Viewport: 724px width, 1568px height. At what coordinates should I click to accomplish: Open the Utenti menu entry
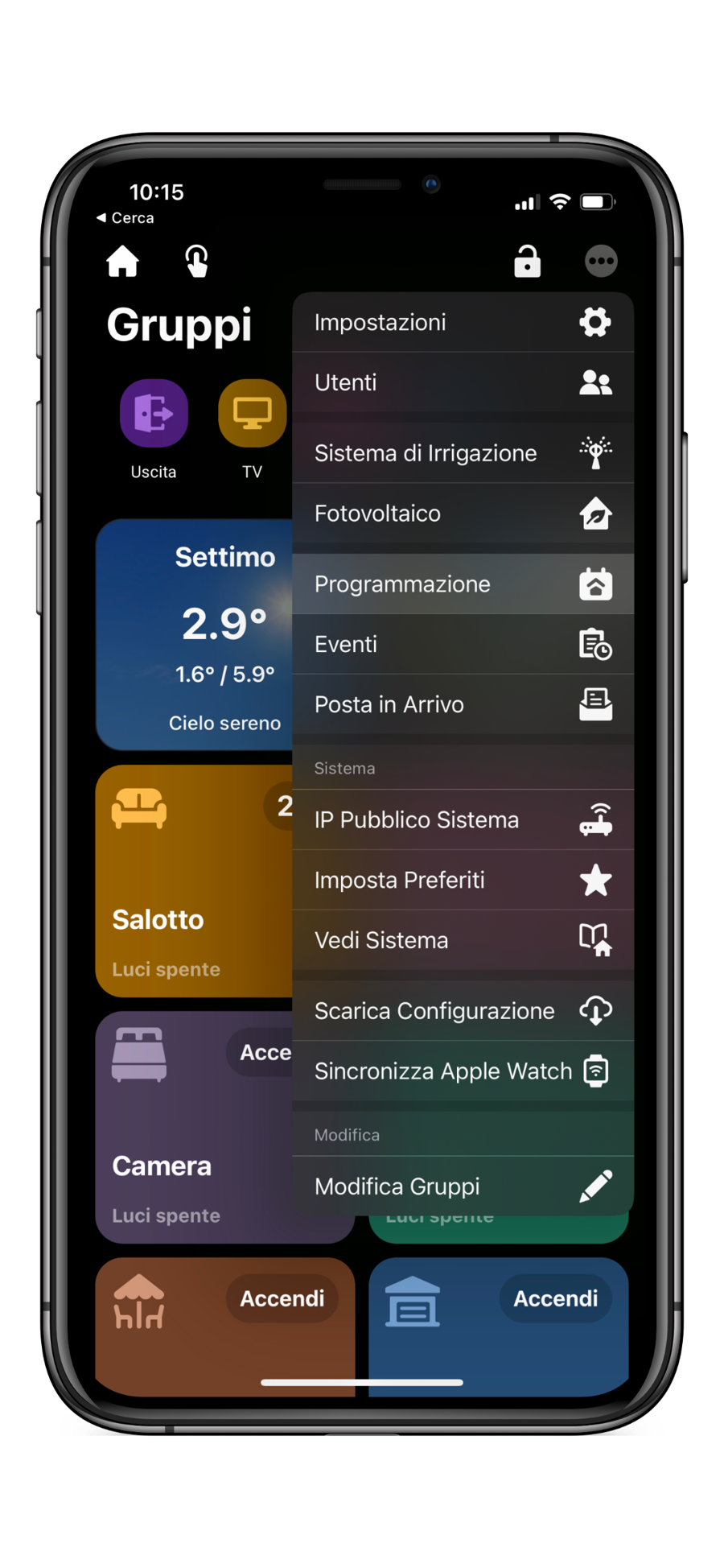click(x=463, y=383)
